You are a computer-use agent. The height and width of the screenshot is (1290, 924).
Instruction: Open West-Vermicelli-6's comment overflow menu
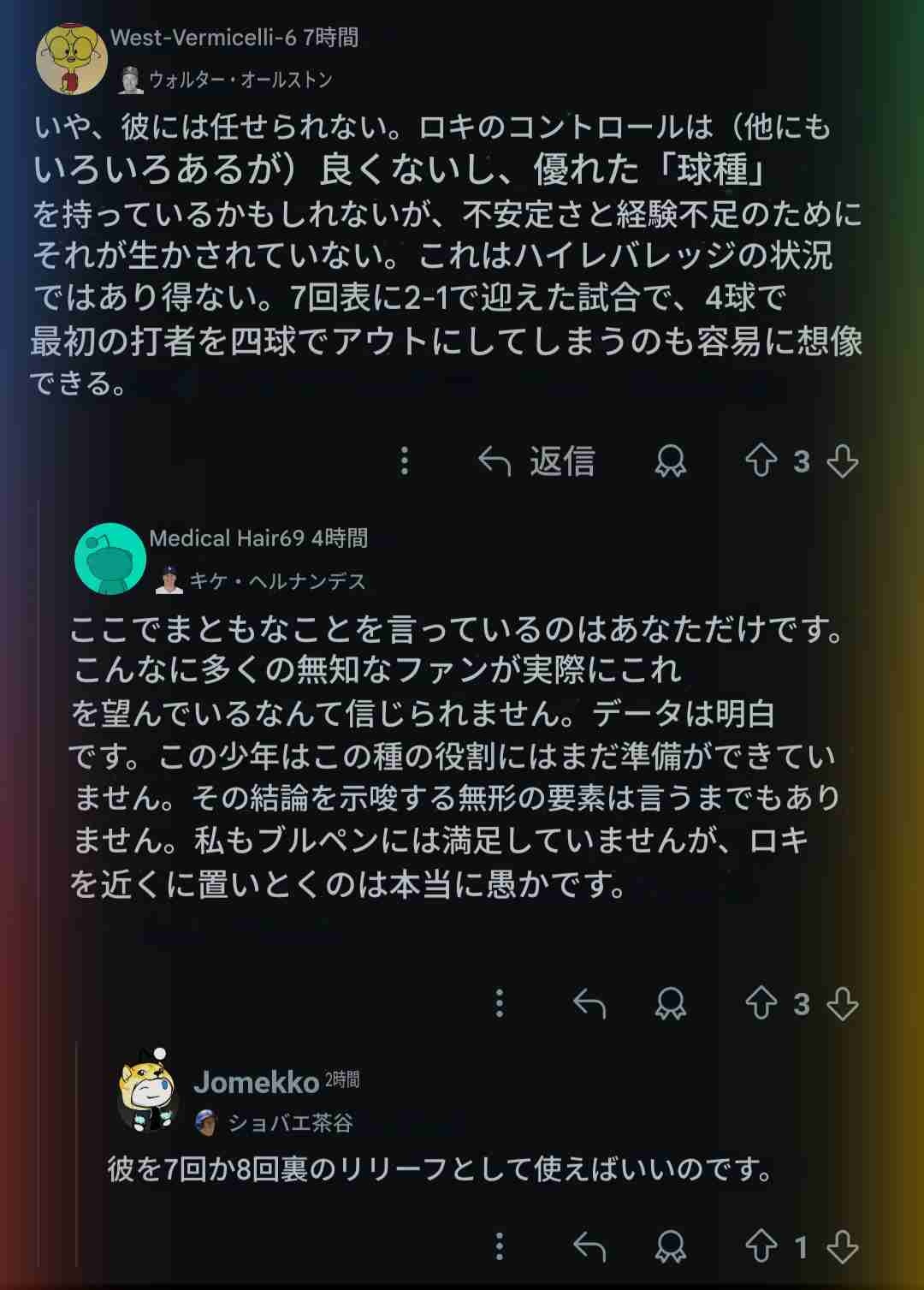point(405,461)
